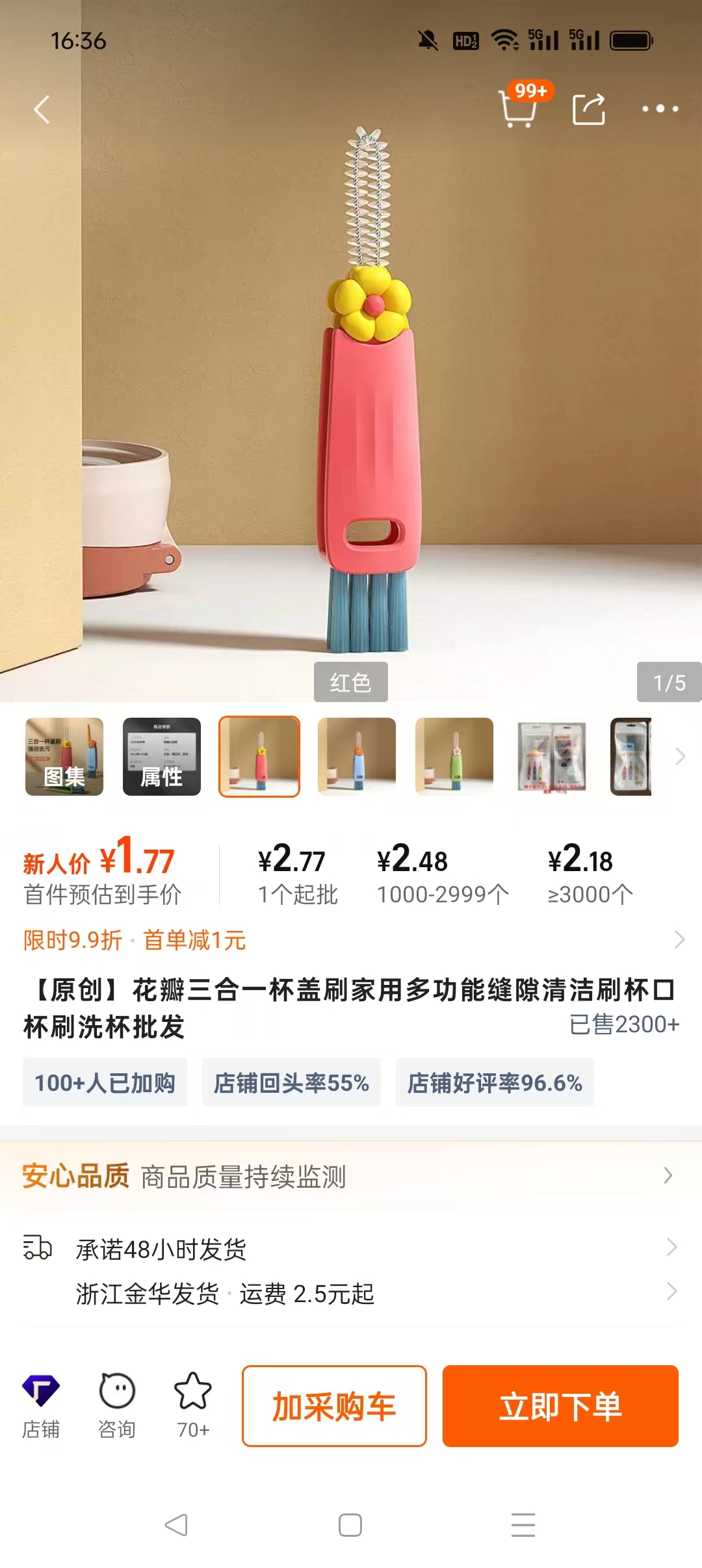Select the blue brush thumbnail
702x1568 pixels.
click(x=357, y=756)
